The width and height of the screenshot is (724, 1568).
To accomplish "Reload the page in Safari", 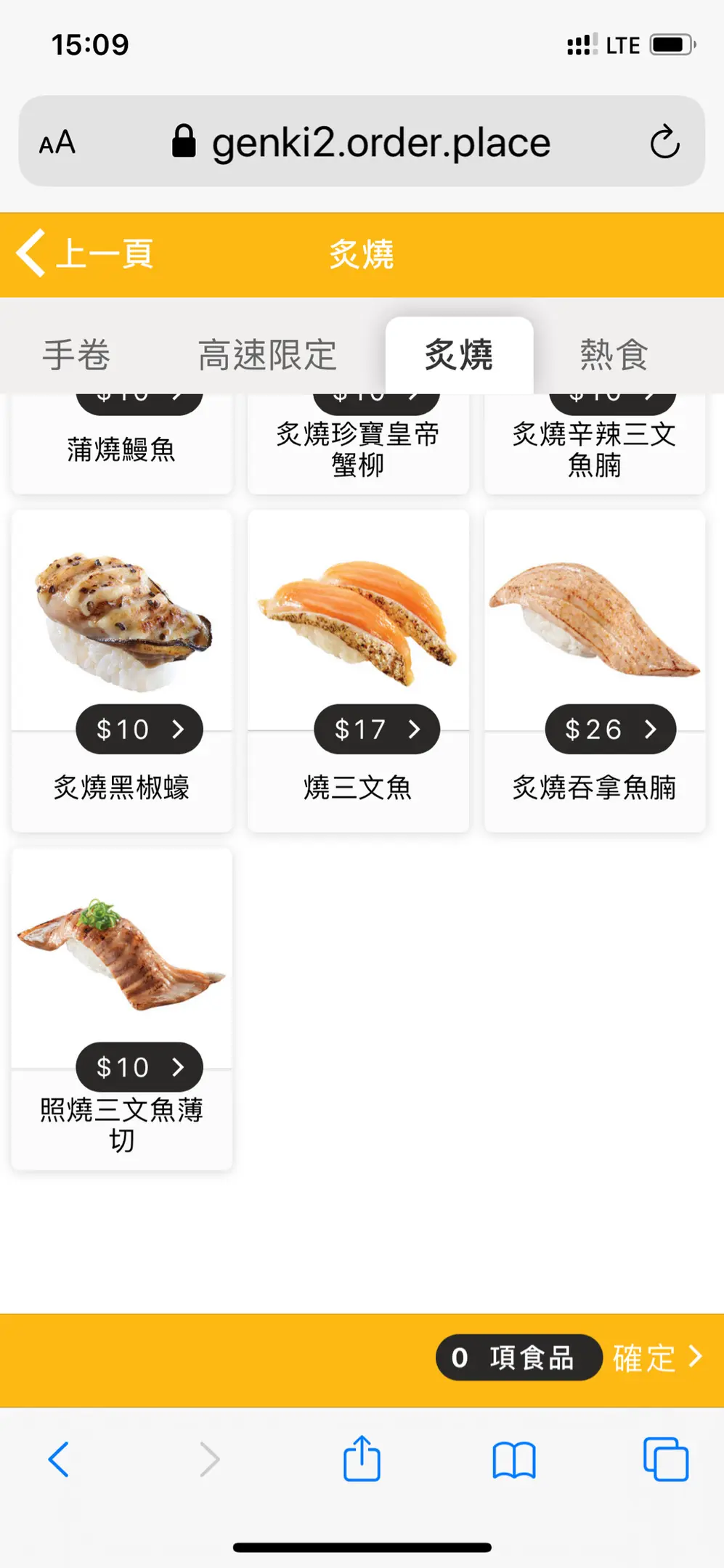I will (x=664, y=142).
